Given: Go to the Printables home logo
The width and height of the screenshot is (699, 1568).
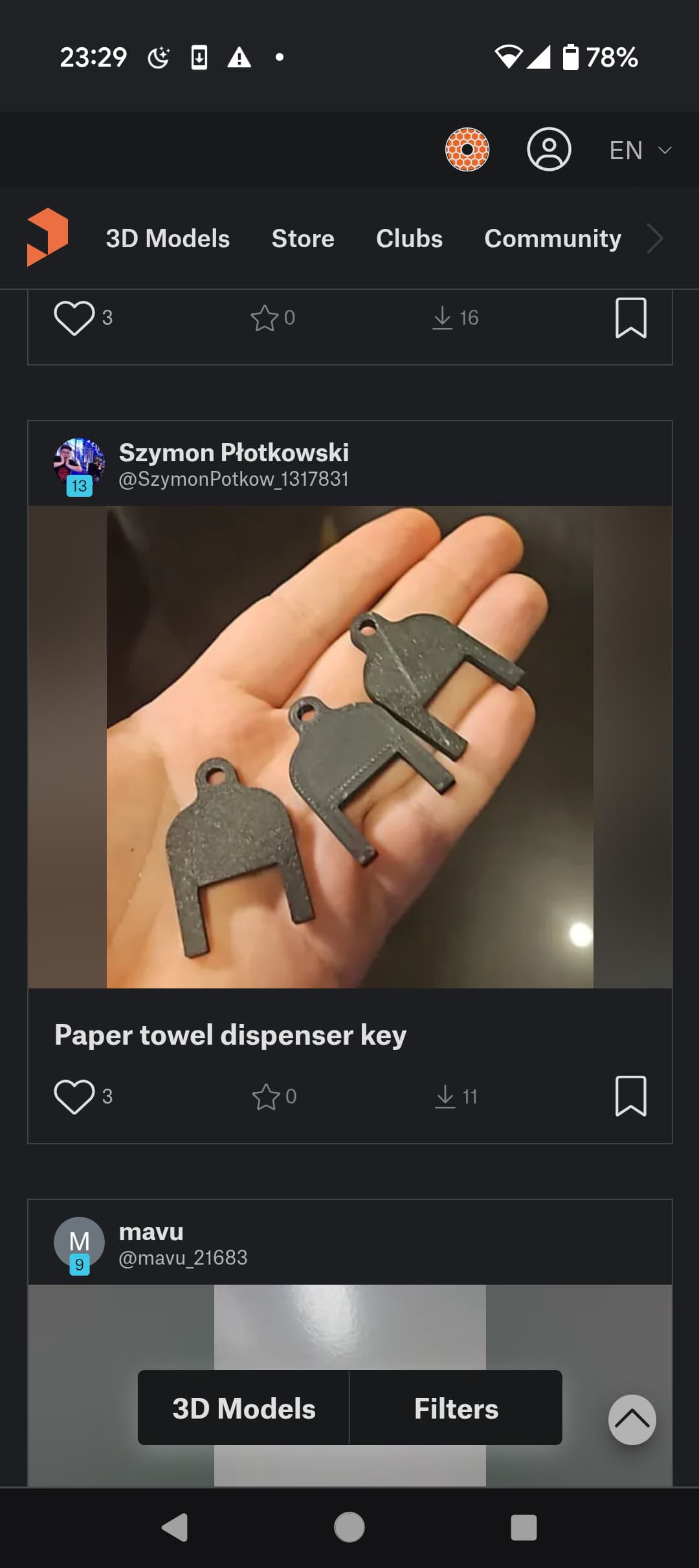Looking at the screenshot, I should [47, 237].
